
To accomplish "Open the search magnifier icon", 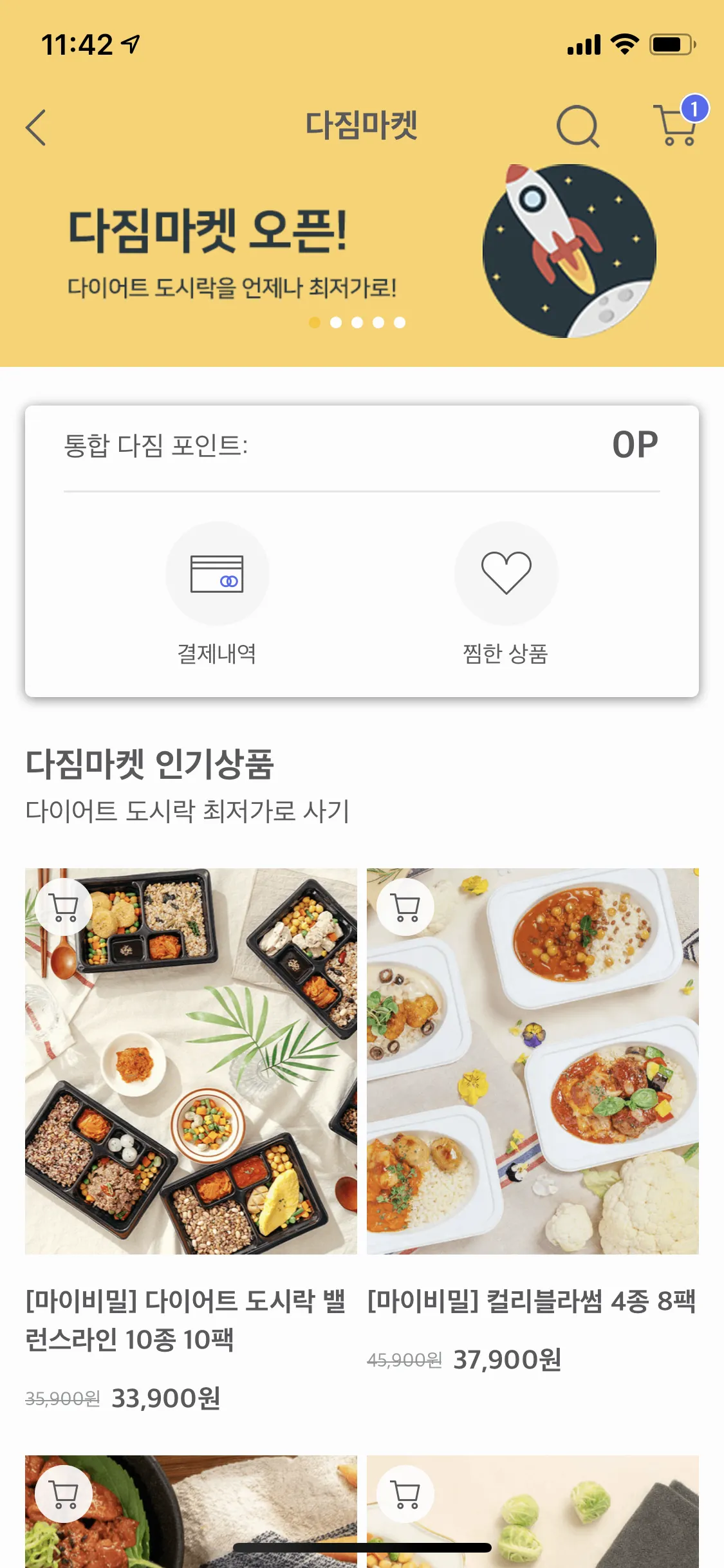I will [577, 126].
